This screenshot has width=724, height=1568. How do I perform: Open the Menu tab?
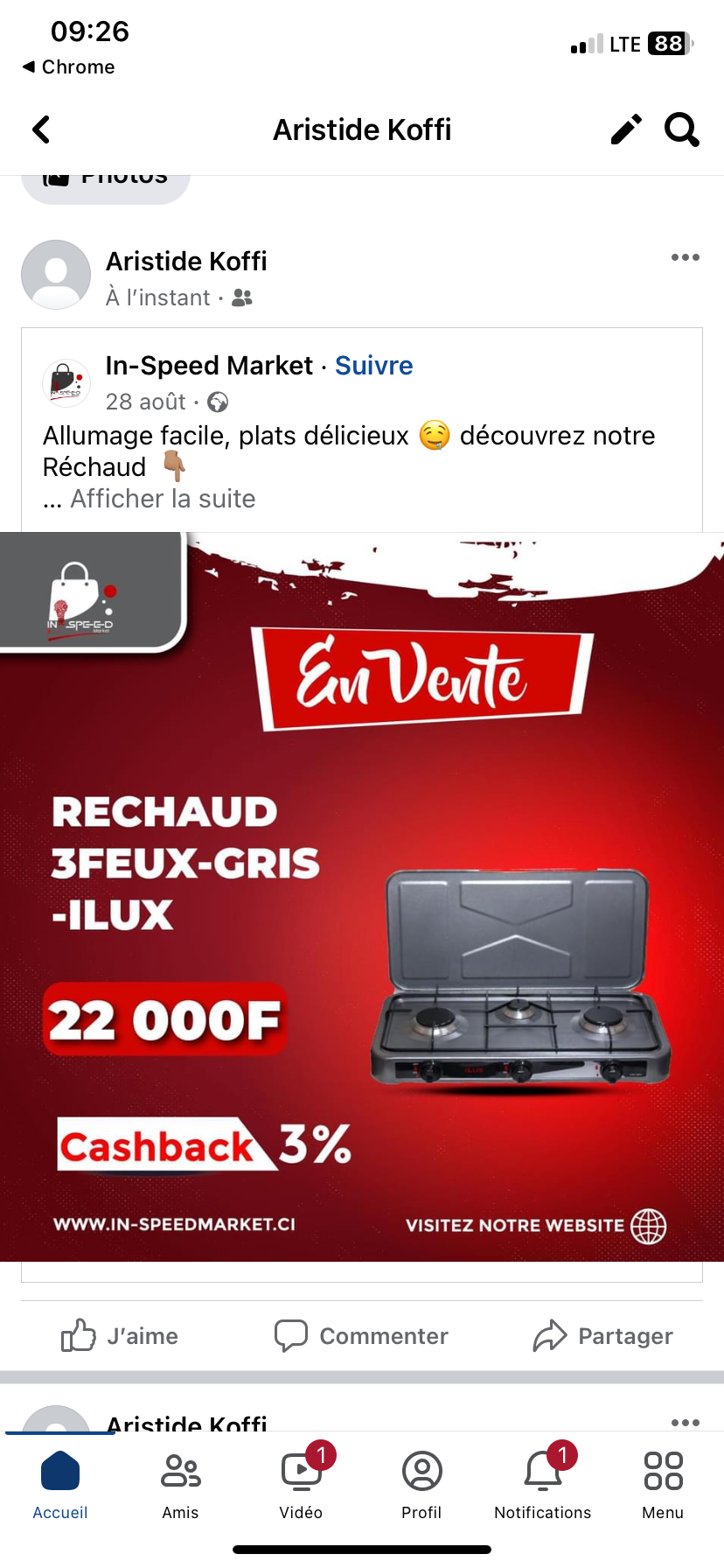pos(663,1486)
